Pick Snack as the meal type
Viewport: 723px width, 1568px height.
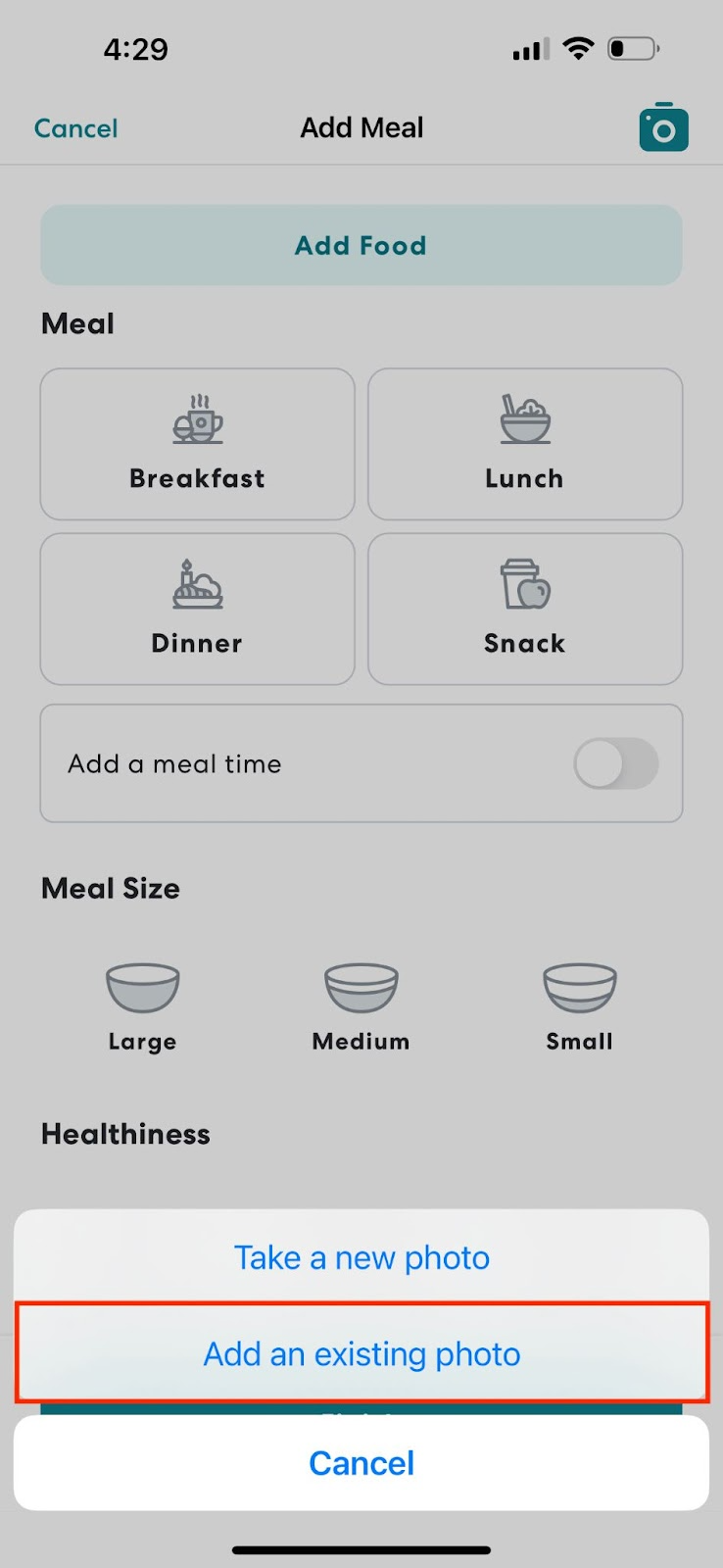525,609
